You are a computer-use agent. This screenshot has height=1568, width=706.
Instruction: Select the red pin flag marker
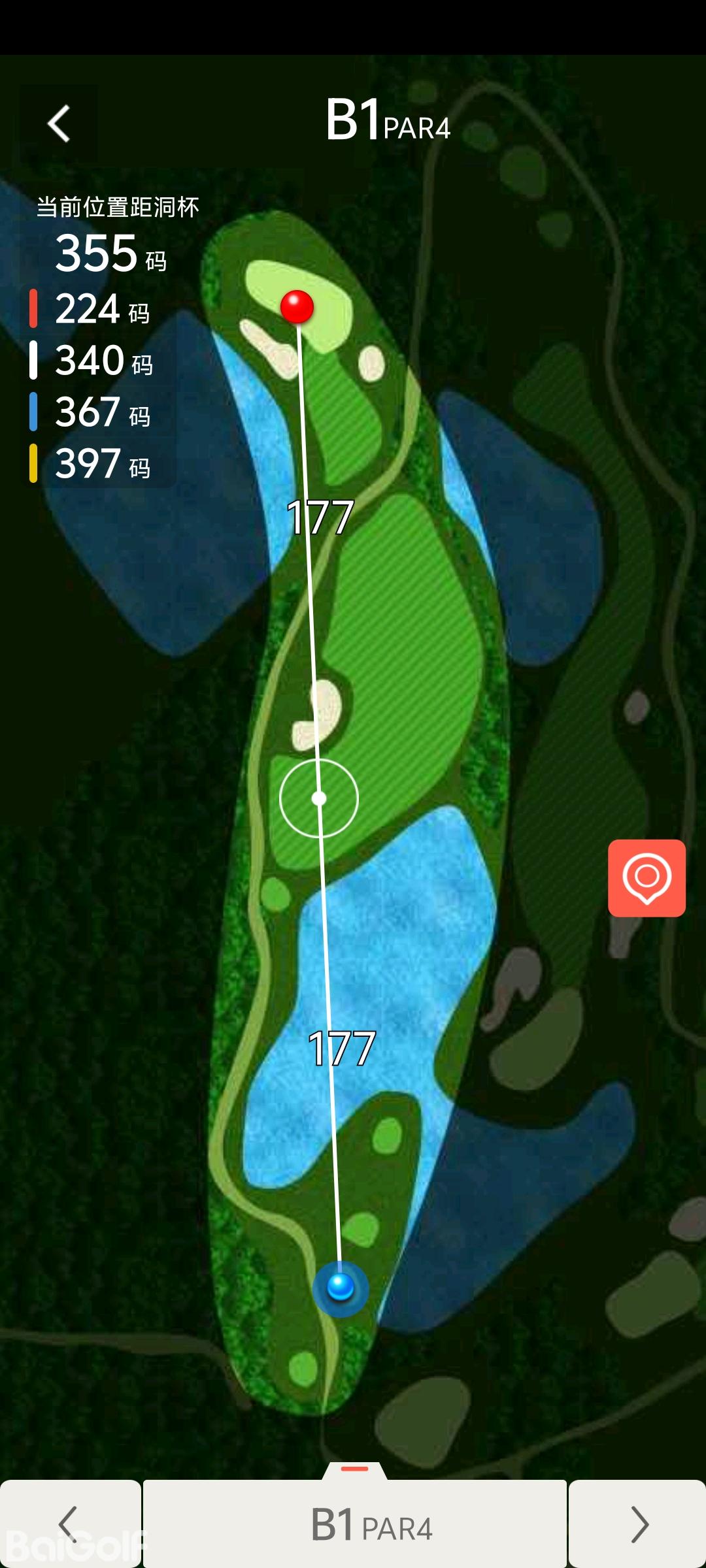pyautogui.click(x=297, y=306)
